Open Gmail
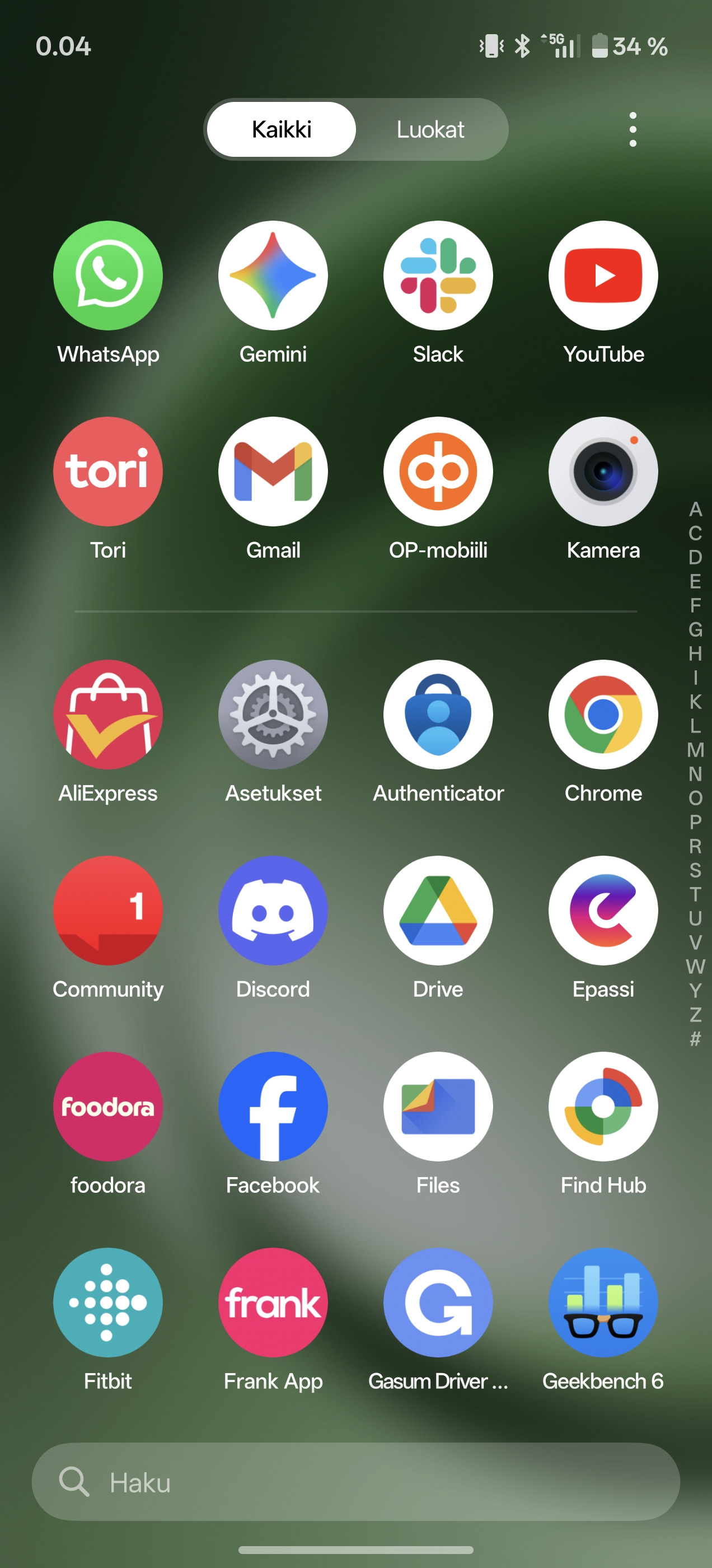This screenshot has width=712, height=1568. [273, 471]
